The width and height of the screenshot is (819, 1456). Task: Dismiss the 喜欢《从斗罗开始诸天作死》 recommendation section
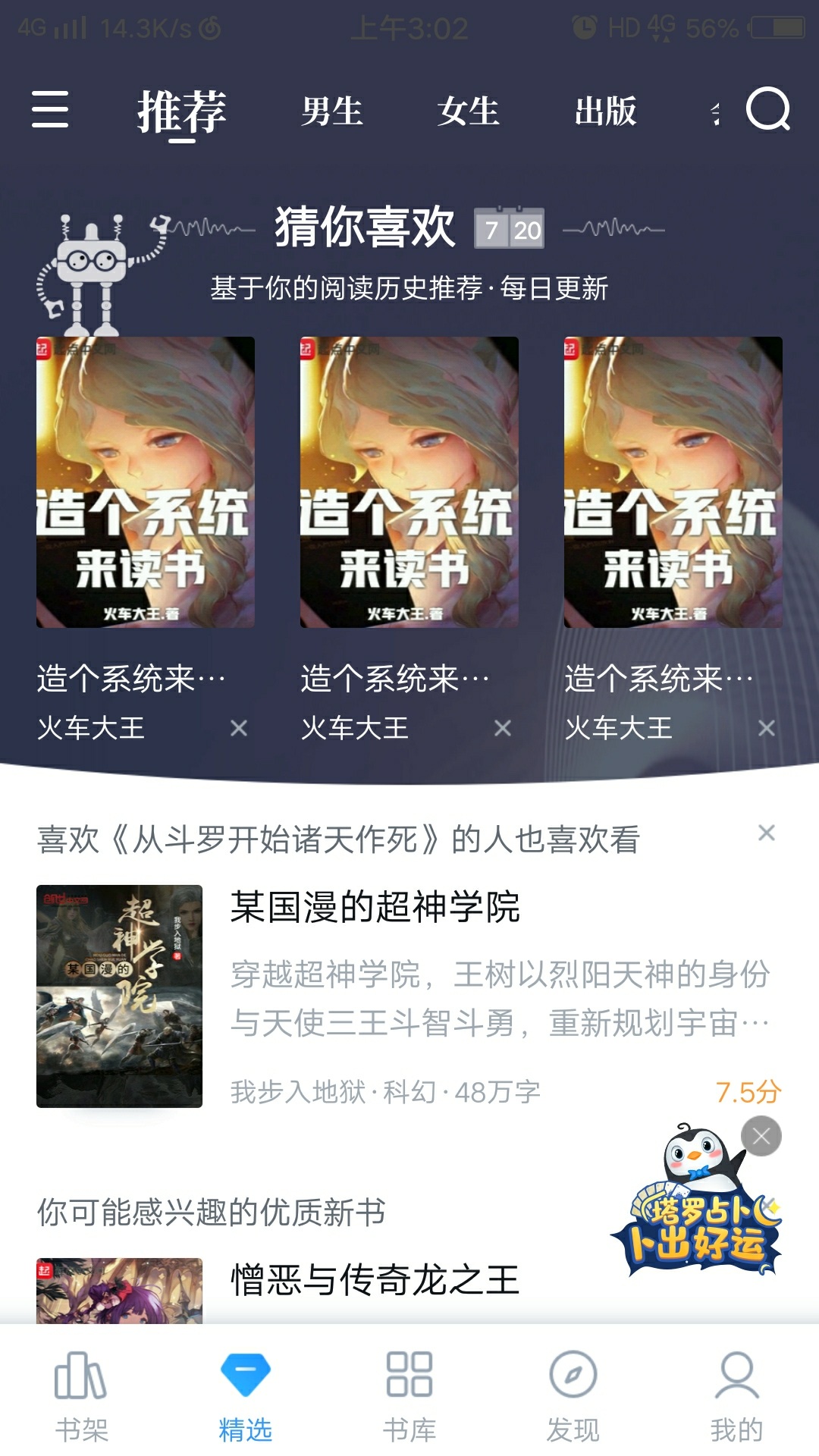pos(767,833)
